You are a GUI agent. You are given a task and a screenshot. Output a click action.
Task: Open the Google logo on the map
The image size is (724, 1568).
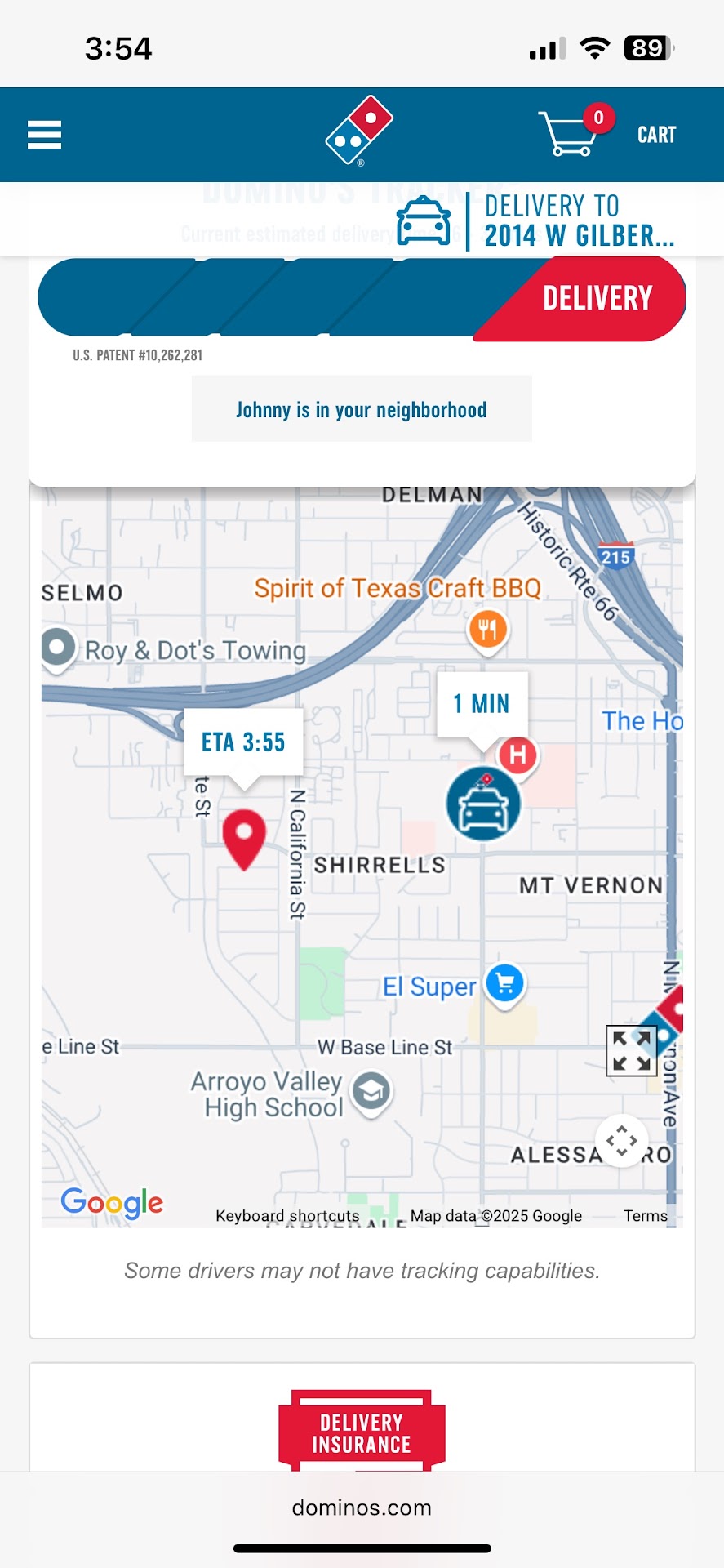click(112, 1202)
